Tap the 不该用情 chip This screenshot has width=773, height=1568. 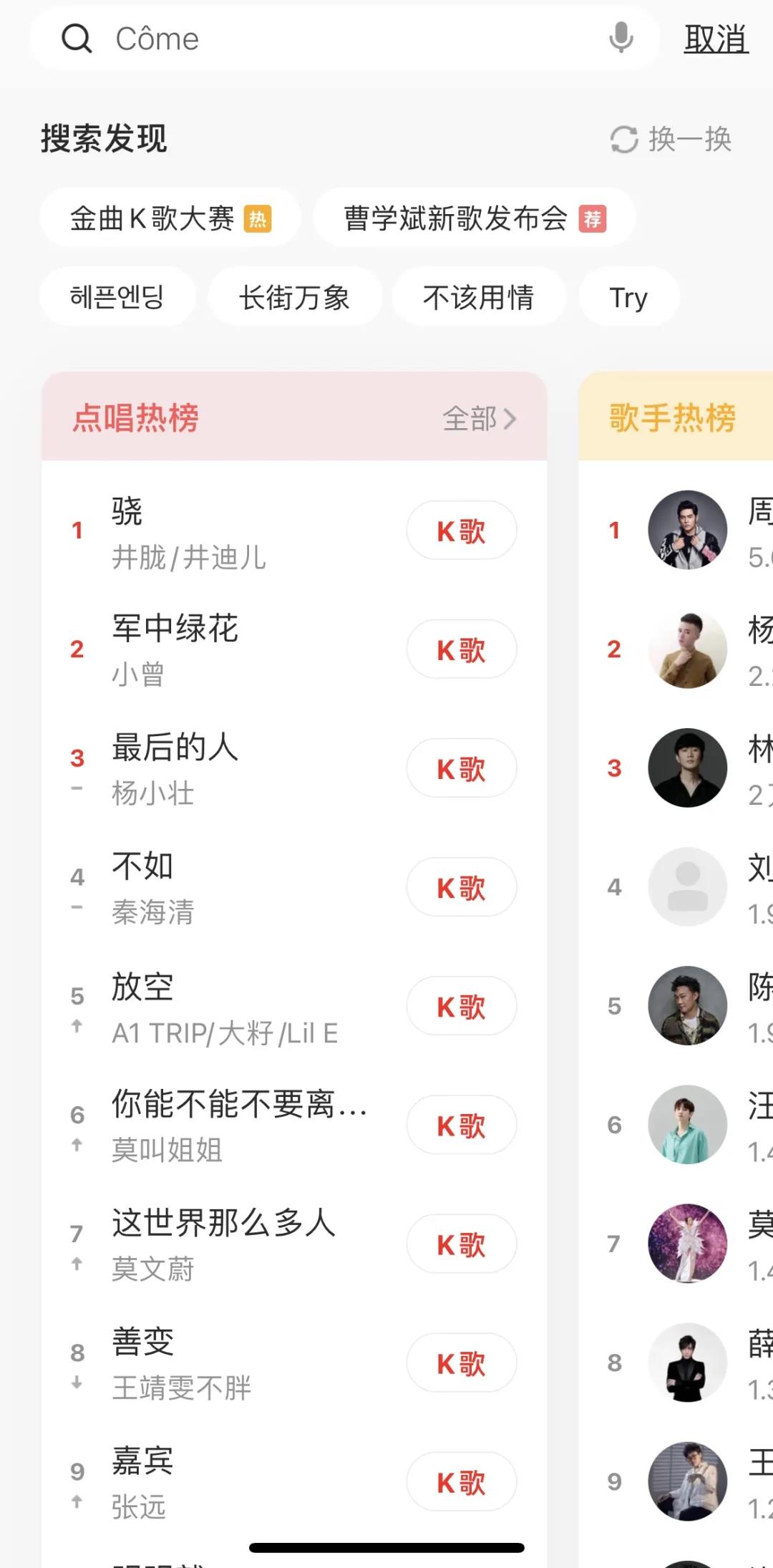click(x=478, y=296)
